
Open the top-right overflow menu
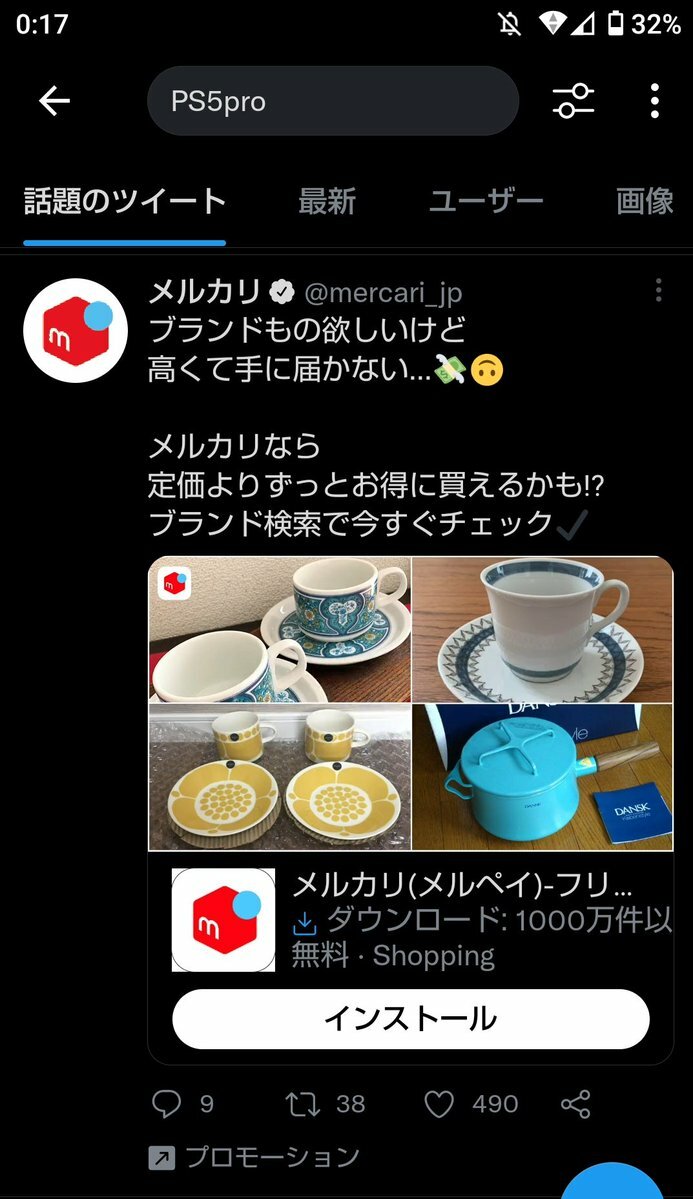655,101
